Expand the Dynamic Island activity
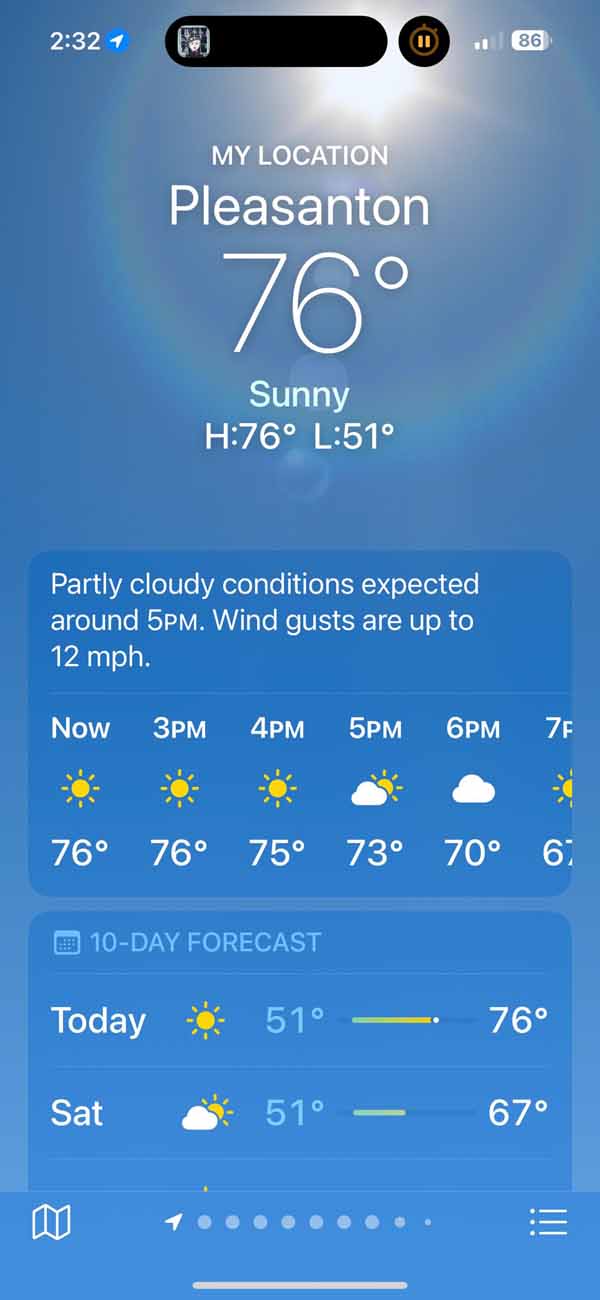 click(x=276, y=42)
